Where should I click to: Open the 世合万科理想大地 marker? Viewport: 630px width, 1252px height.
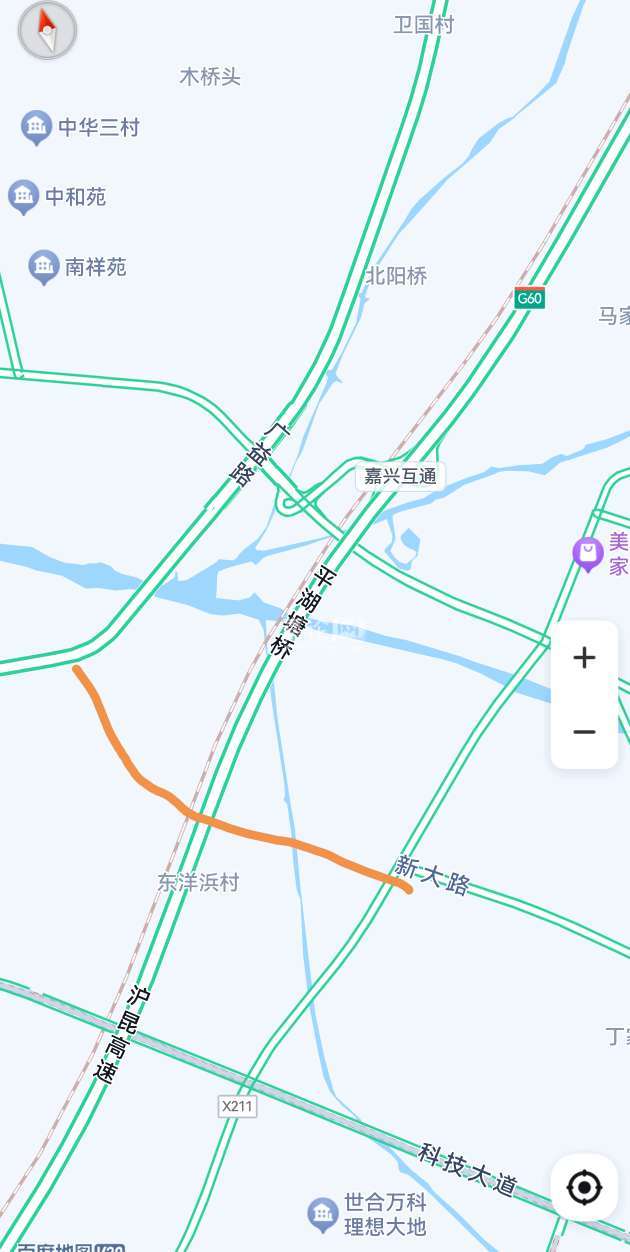[x=322, y=1214]
